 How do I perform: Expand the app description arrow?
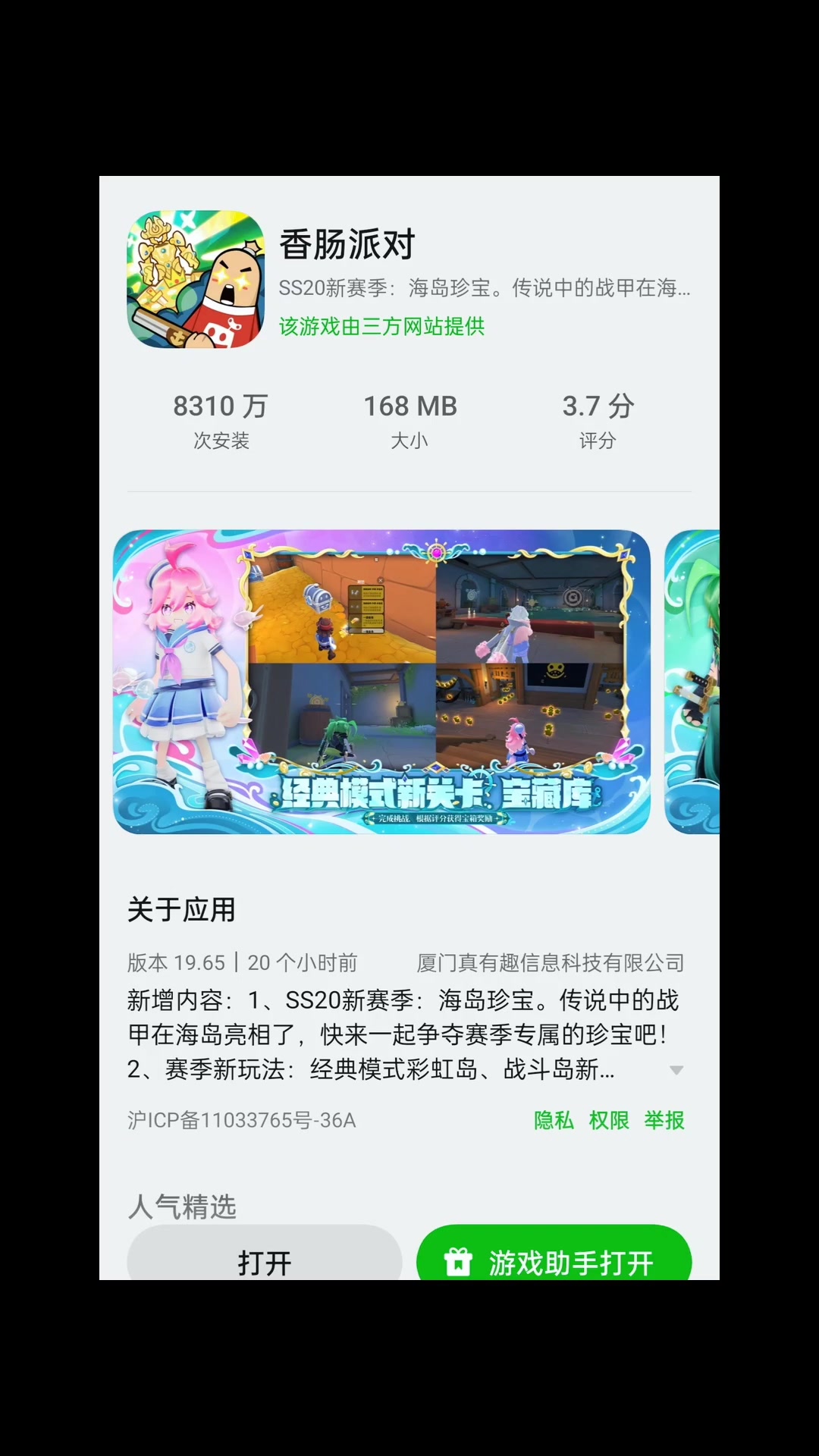coord(676,1070)
